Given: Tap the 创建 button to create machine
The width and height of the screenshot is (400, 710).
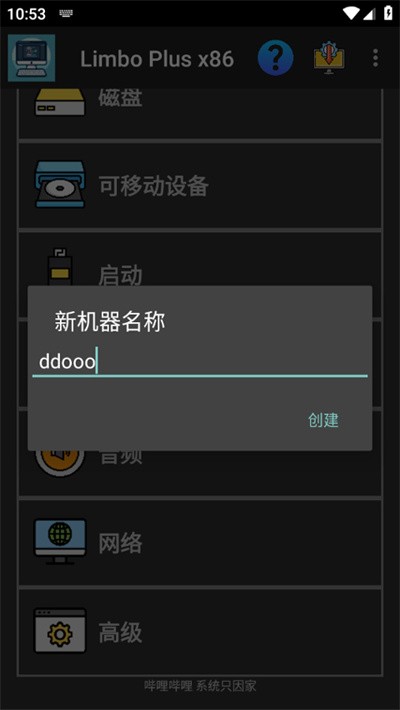Looking at the screenshot, I should [x=323, y=420].
